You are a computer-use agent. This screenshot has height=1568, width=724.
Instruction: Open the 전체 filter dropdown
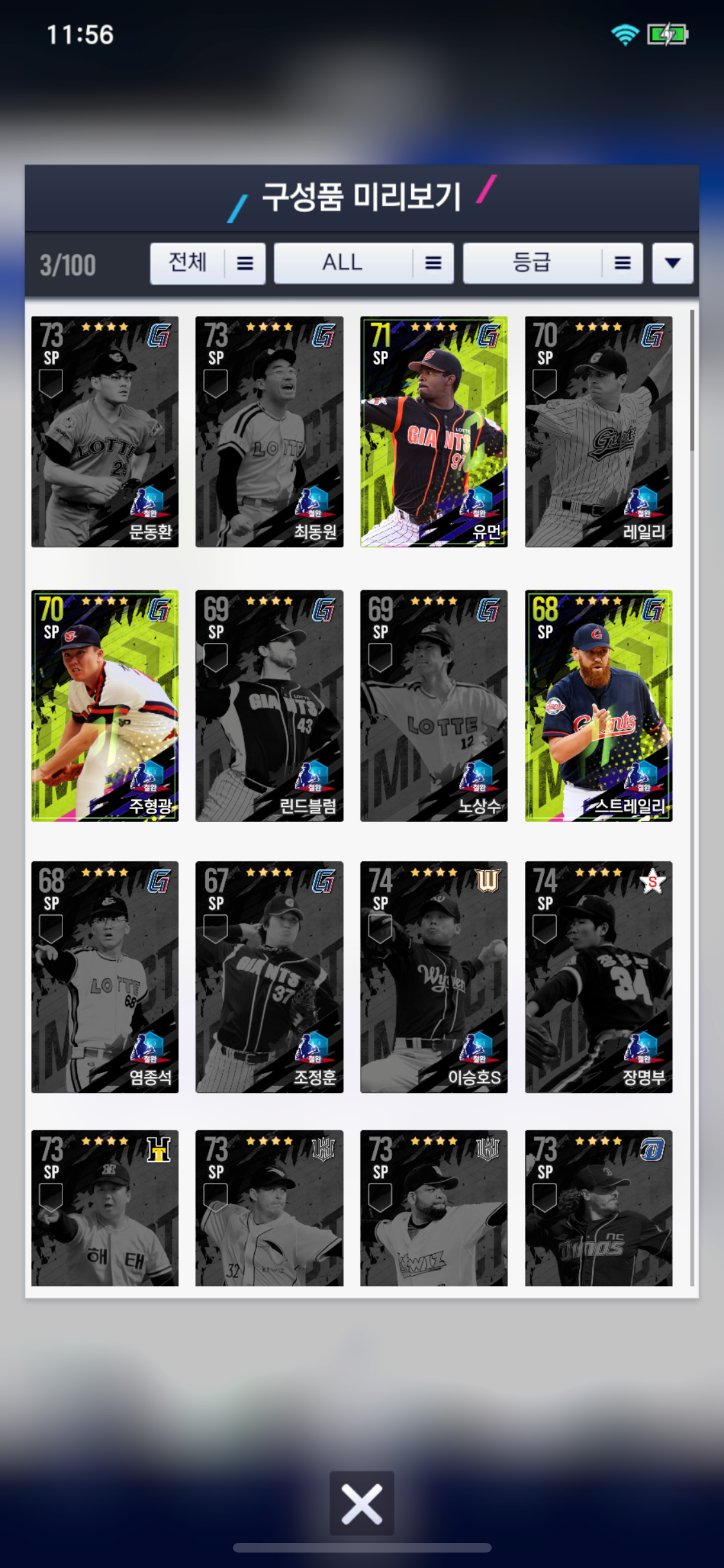207,263
